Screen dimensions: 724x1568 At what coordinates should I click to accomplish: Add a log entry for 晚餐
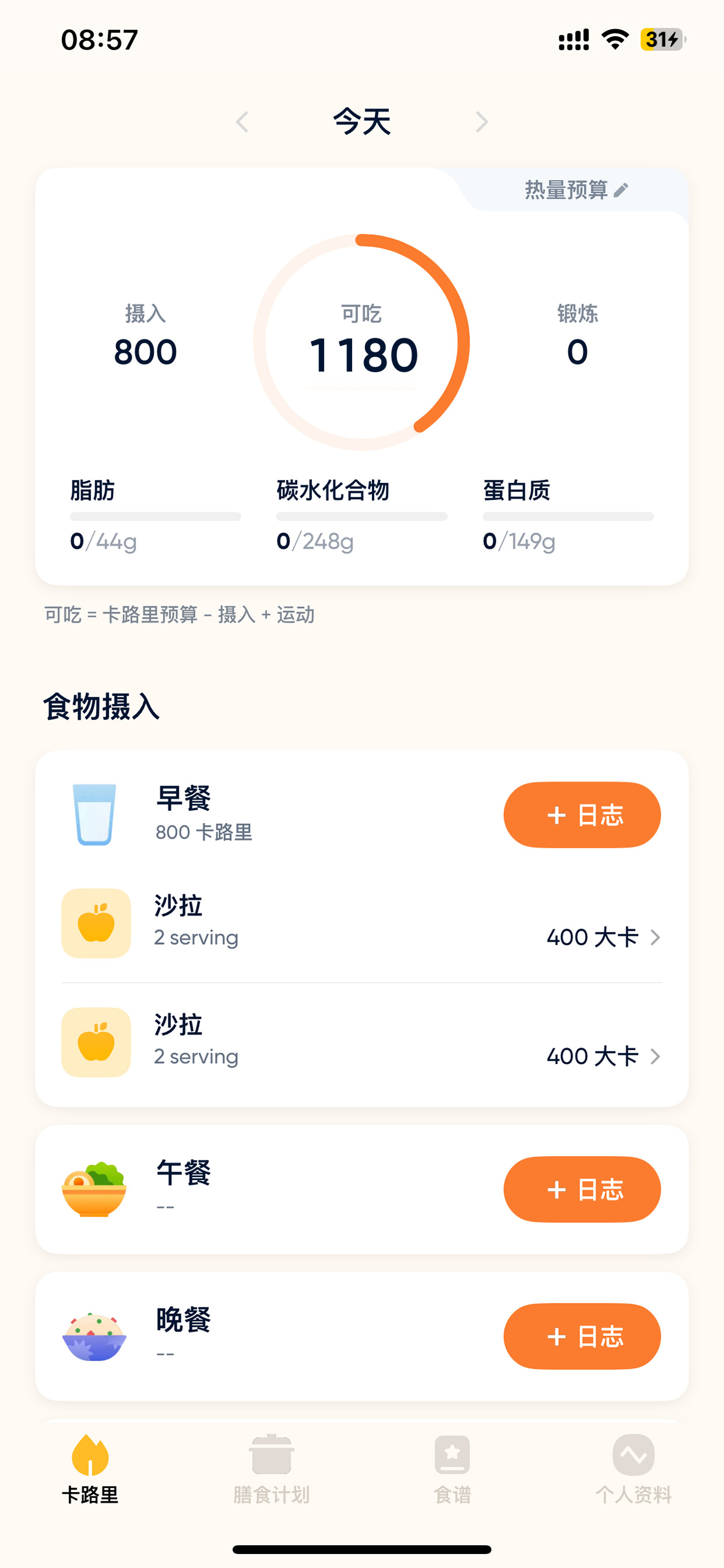pos(582,1336)
